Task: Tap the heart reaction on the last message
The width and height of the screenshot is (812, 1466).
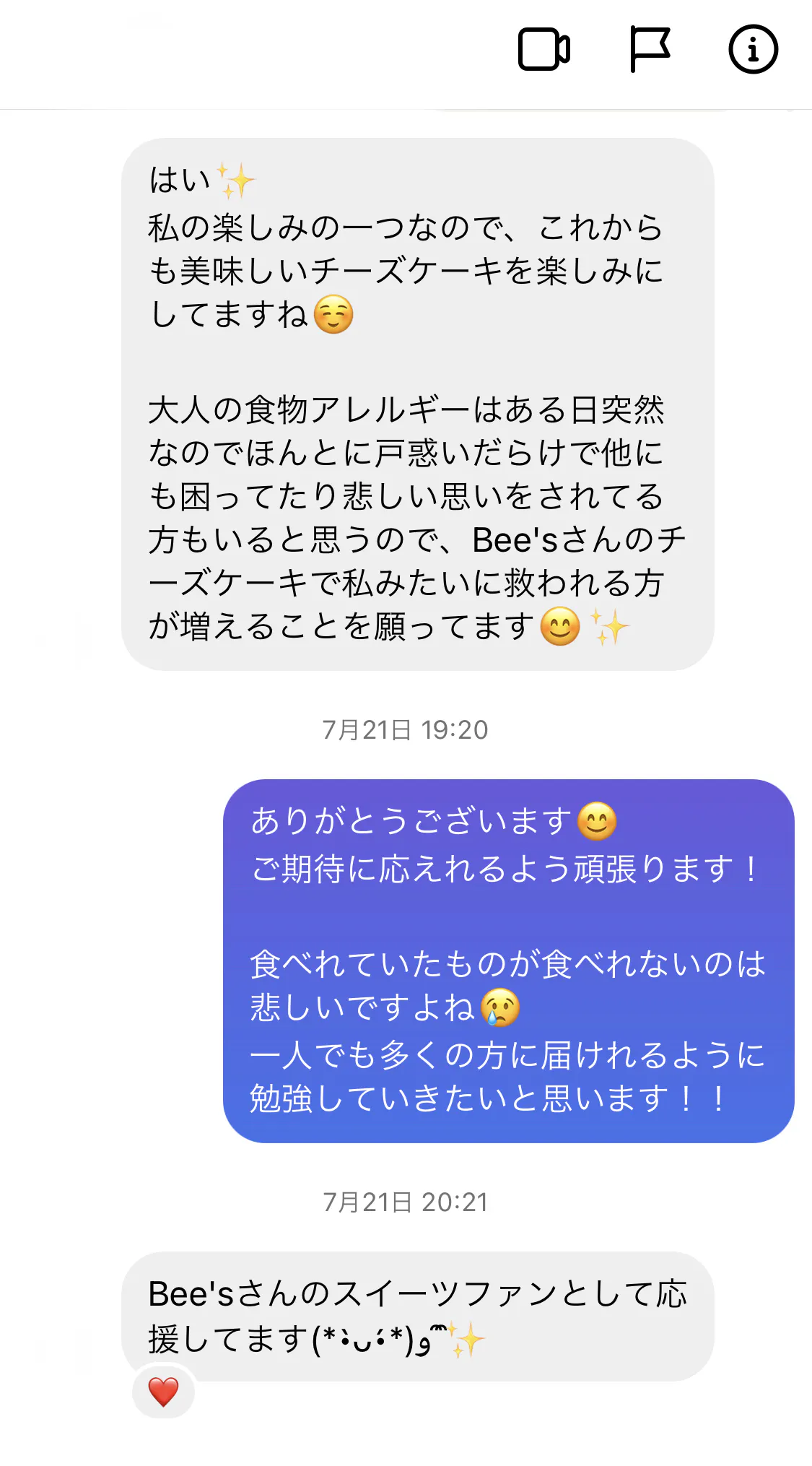Action: click(x=163, y=1391)
